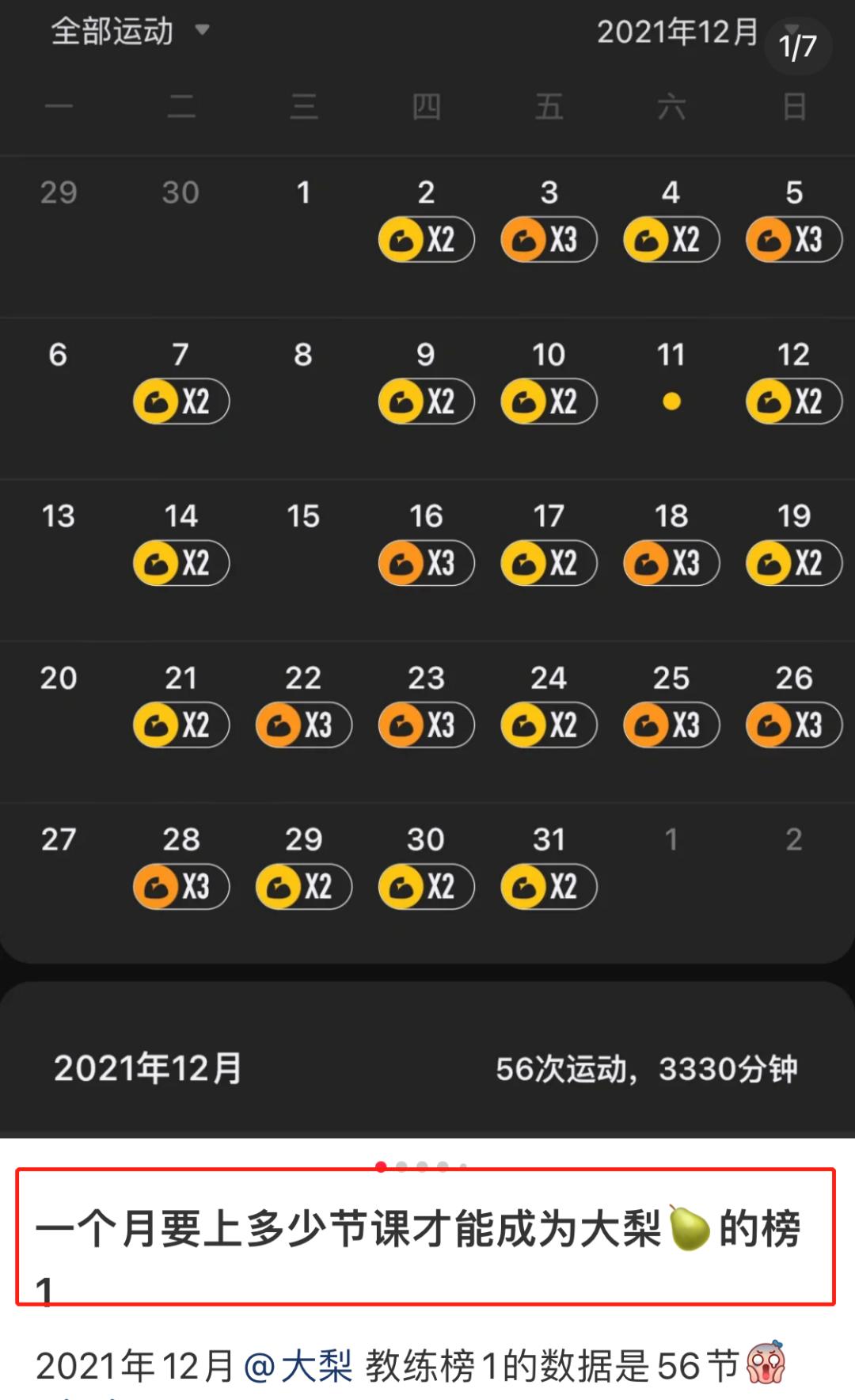Open the @大梨 mentioned profile link
The height and width of the screenshot is (1400, 855).
point(298,1367)
